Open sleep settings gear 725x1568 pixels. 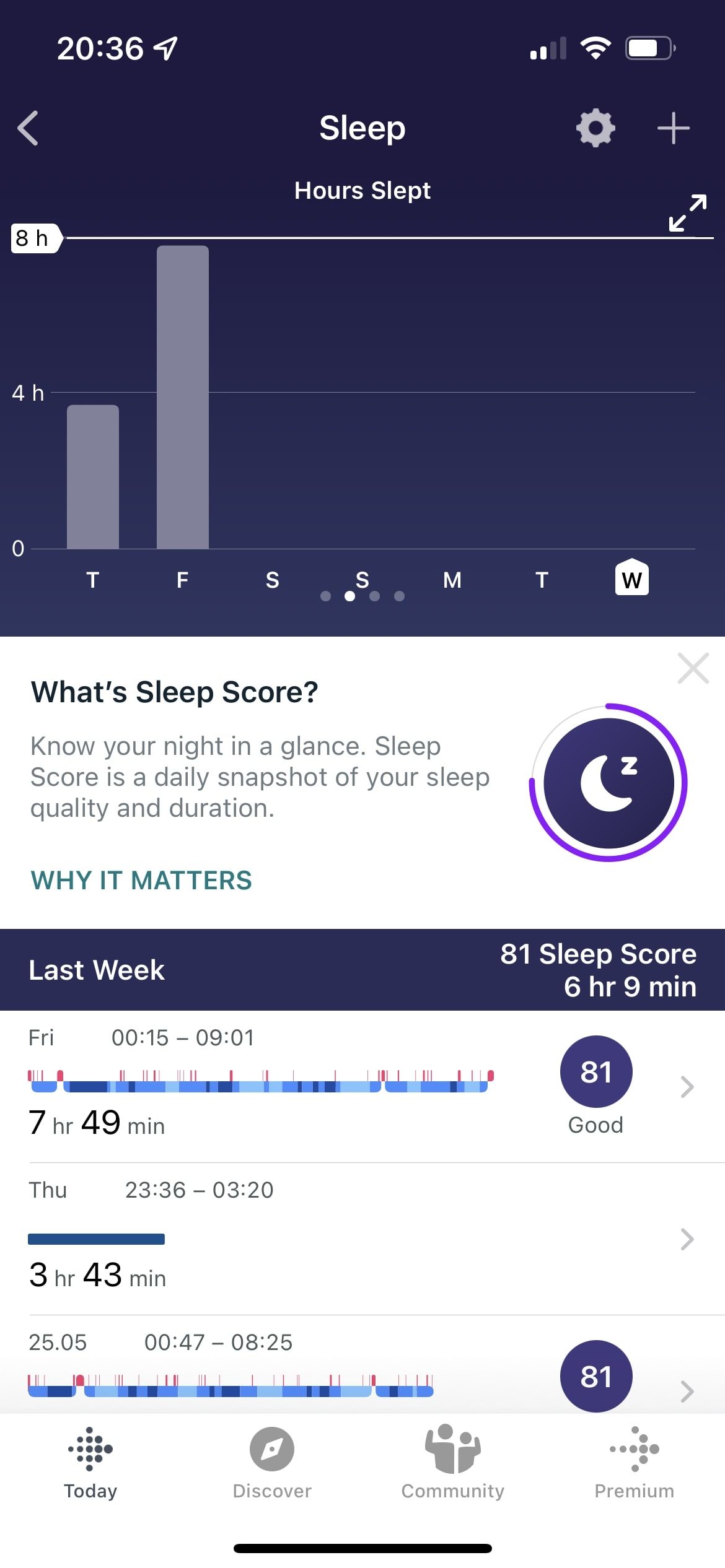pyautogui.click(x=595, y=128)
